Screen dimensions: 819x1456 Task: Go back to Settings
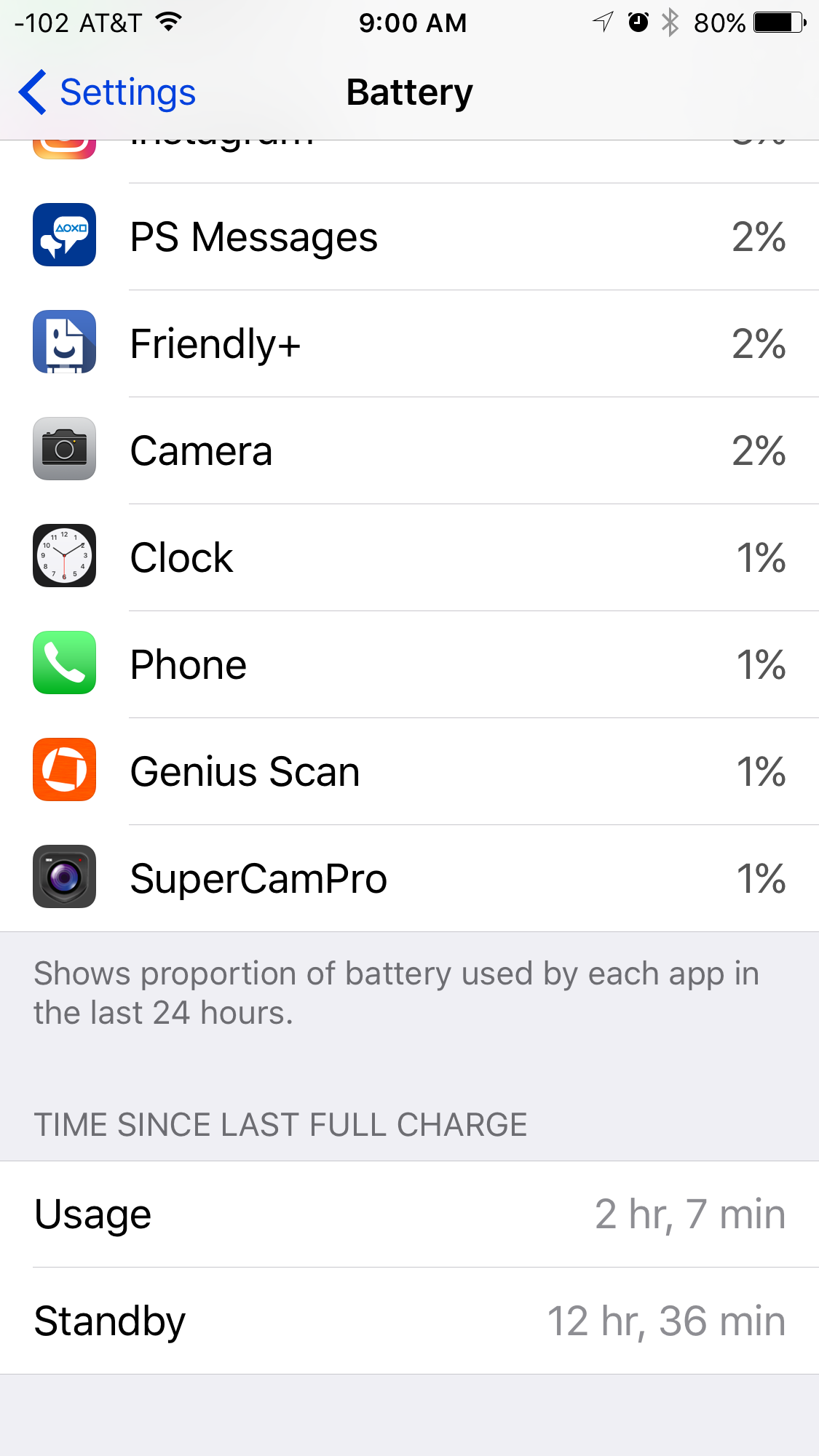tap(107, 92)
